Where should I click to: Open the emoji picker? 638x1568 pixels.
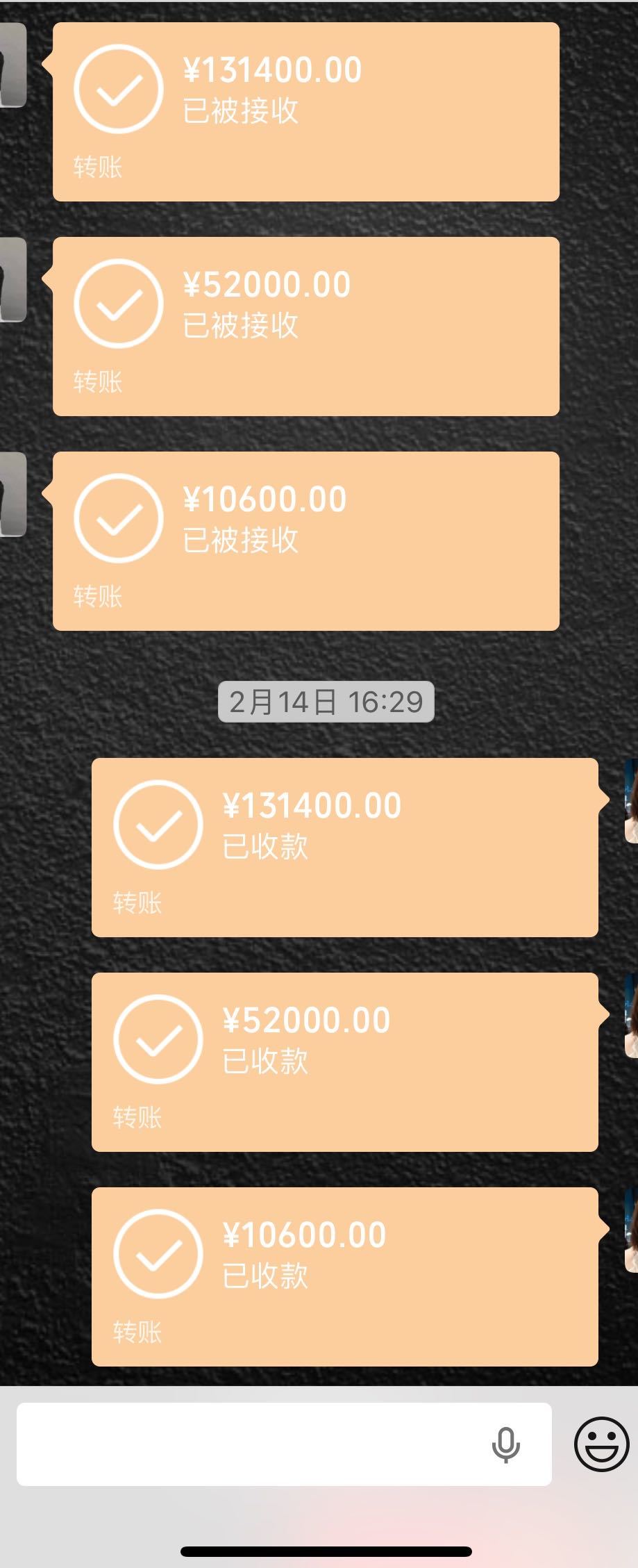pos(601,1444)
